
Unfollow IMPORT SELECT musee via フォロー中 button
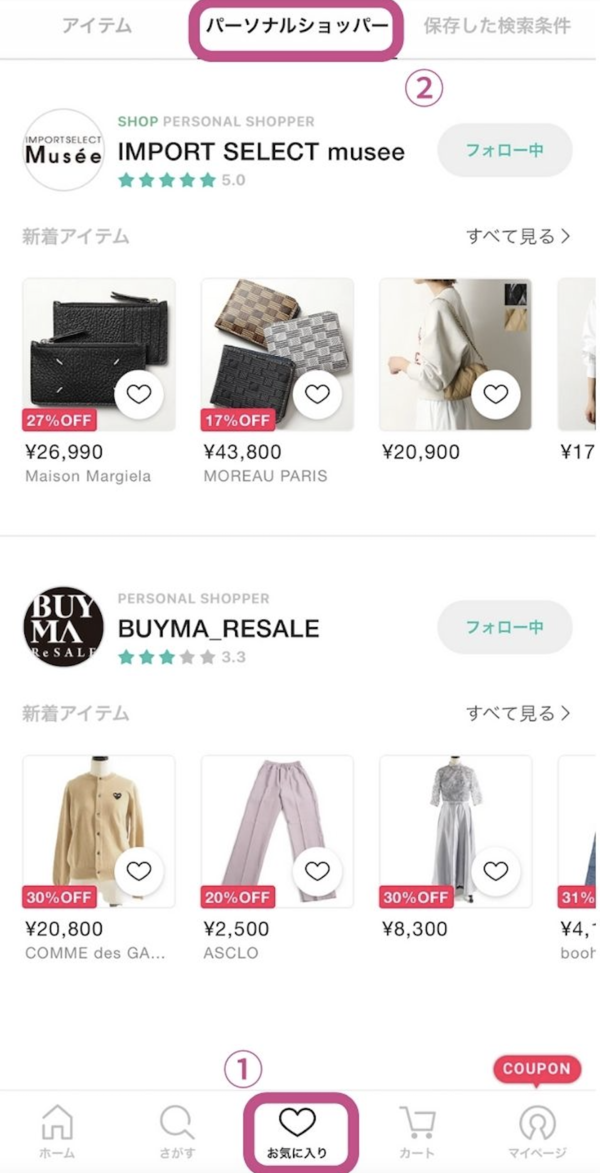[x=505, y=150]
